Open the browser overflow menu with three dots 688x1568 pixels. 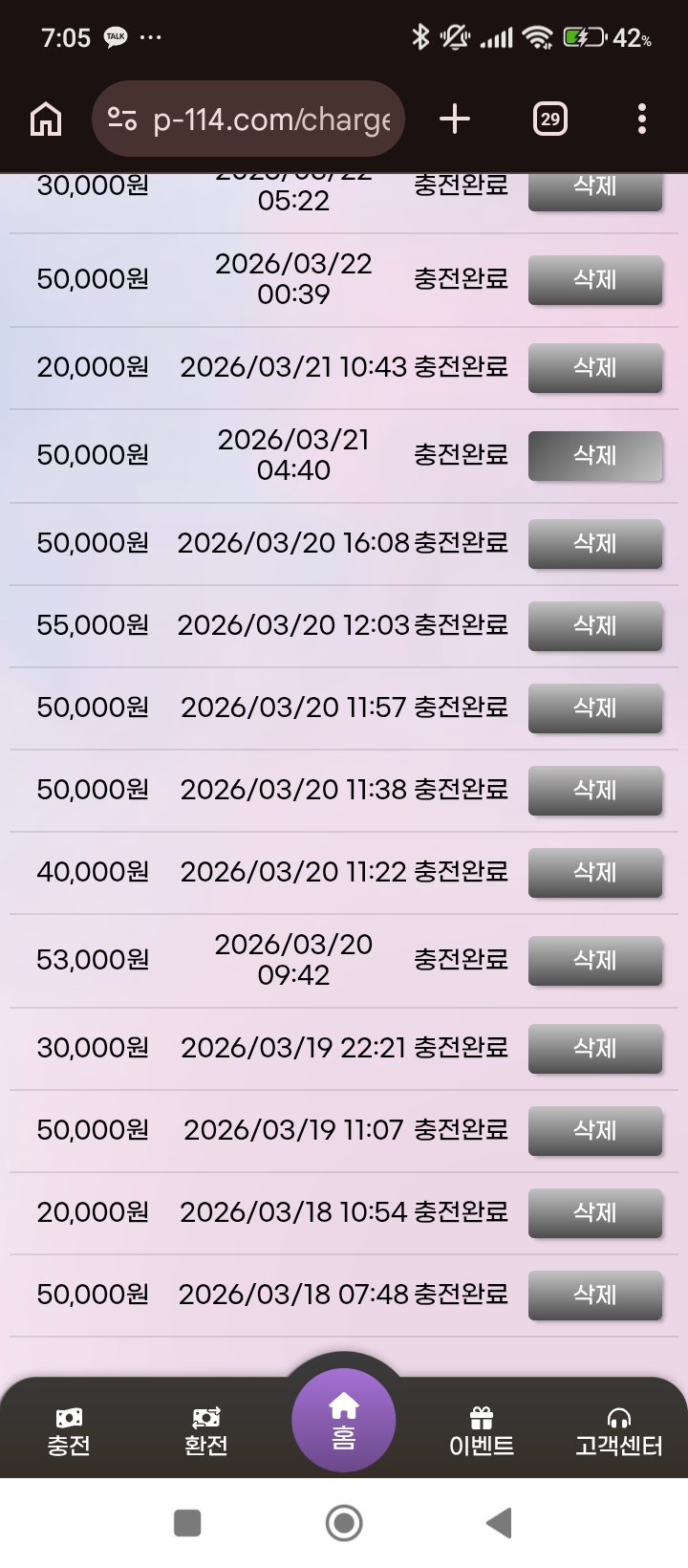tap(641, 118)
